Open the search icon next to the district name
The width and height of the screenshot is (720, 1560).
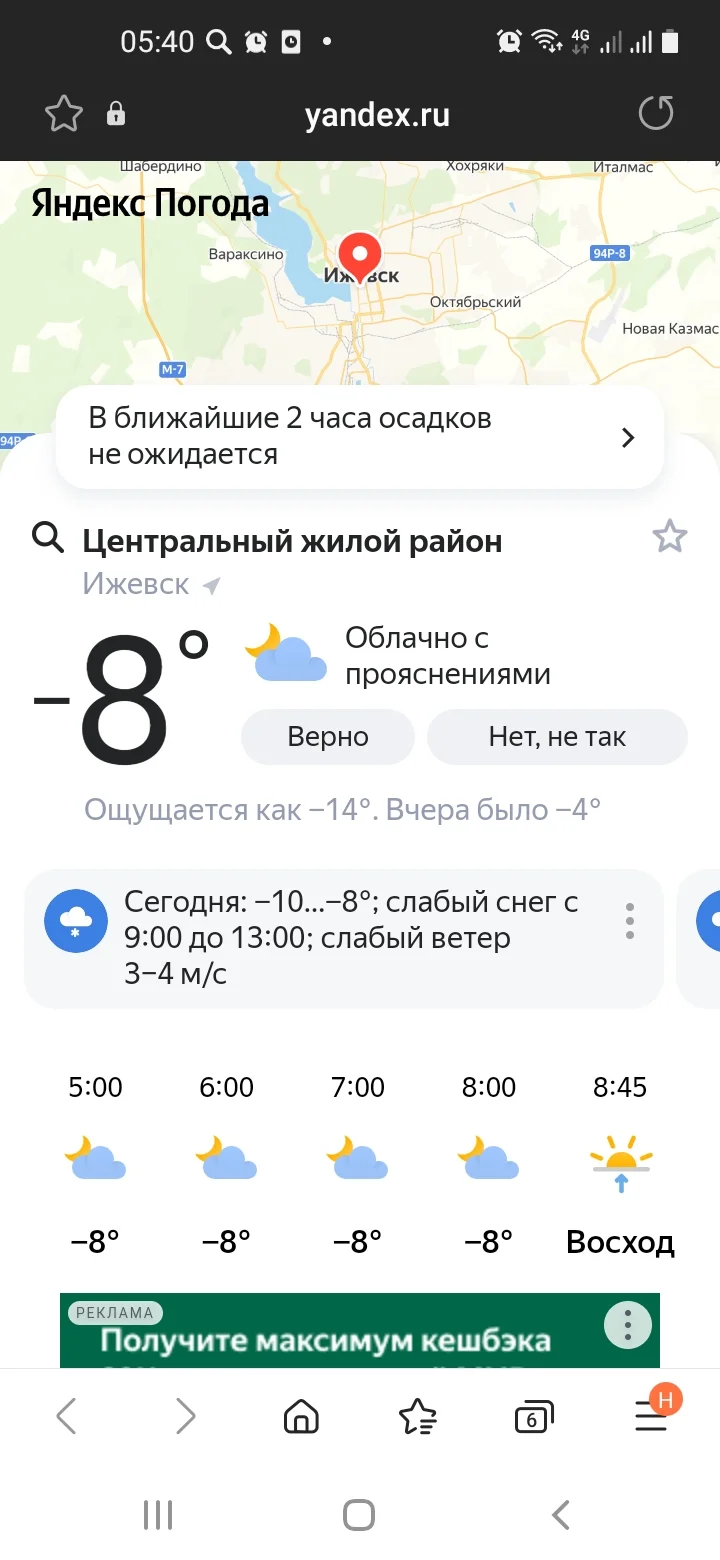(47, 539)
